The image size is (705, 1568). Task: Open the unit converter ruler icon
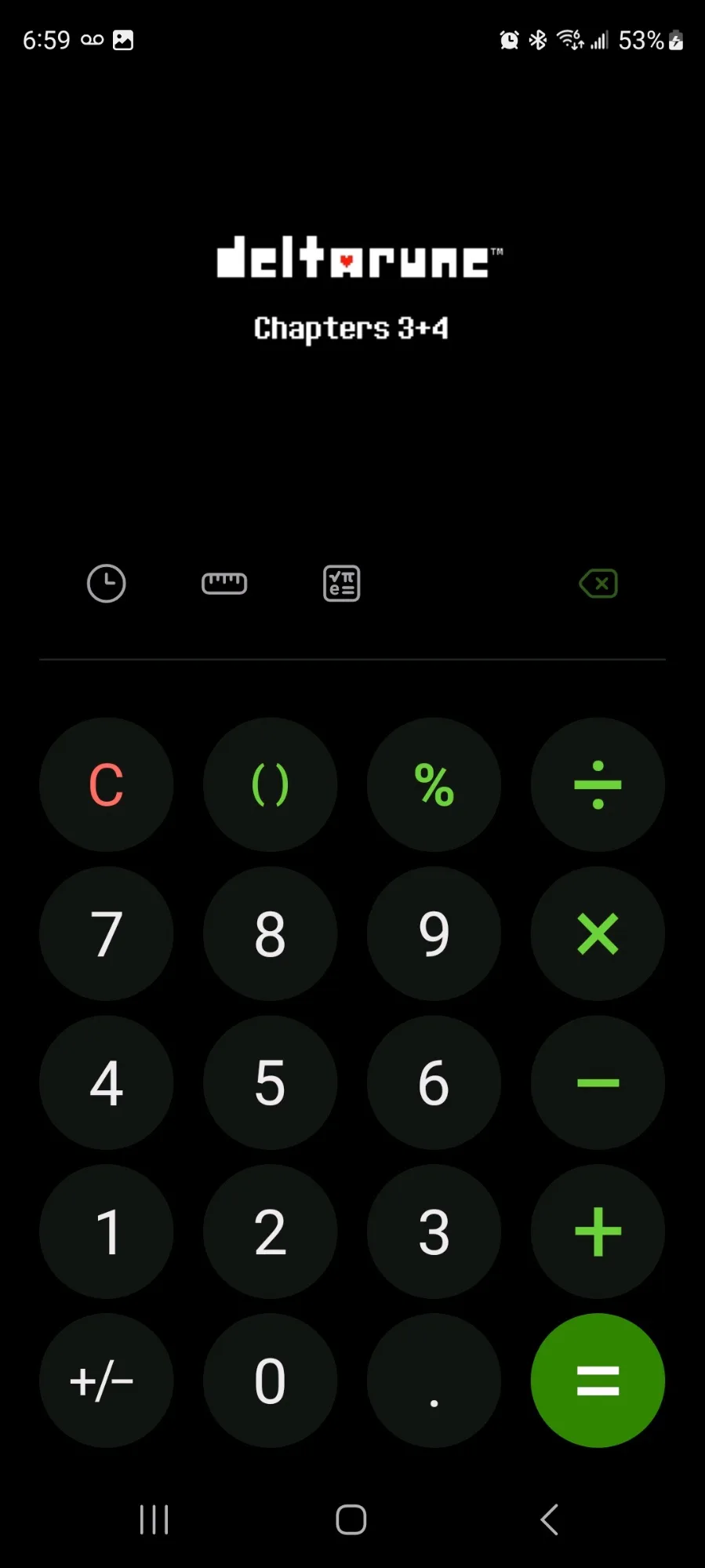(224, 584)
